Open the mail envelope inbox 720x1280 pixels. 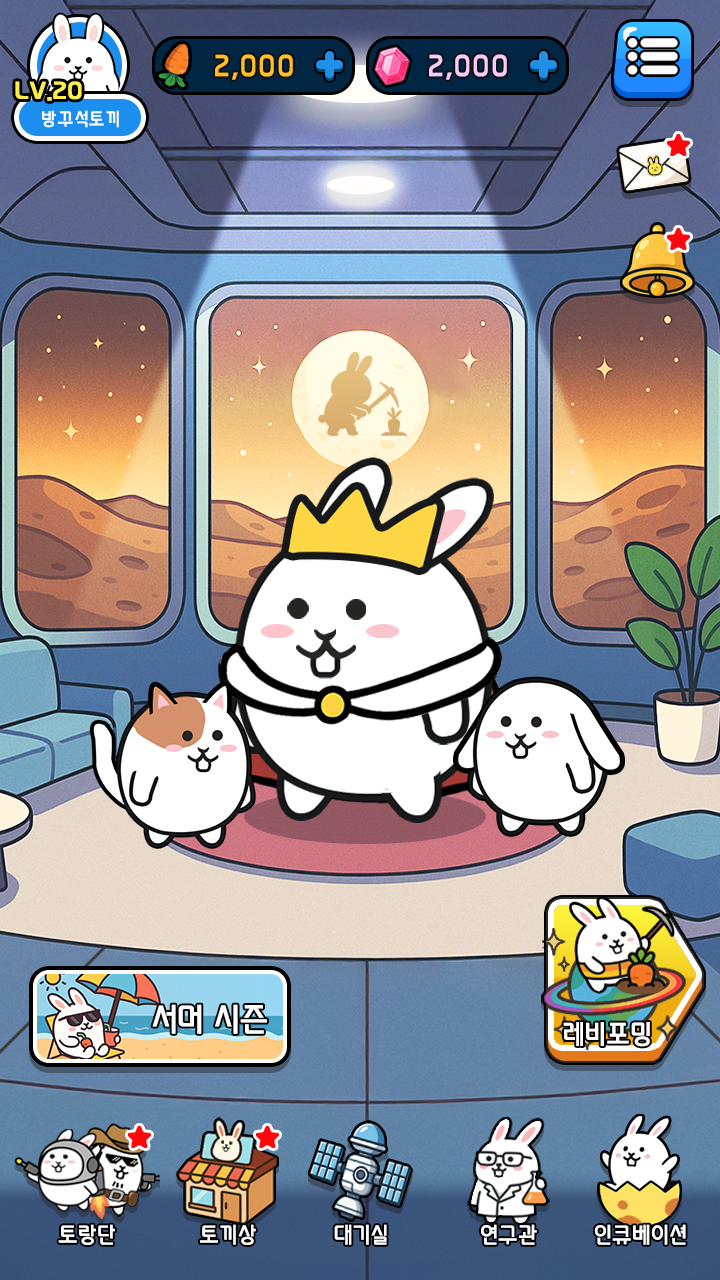click(x=654, y=164)
